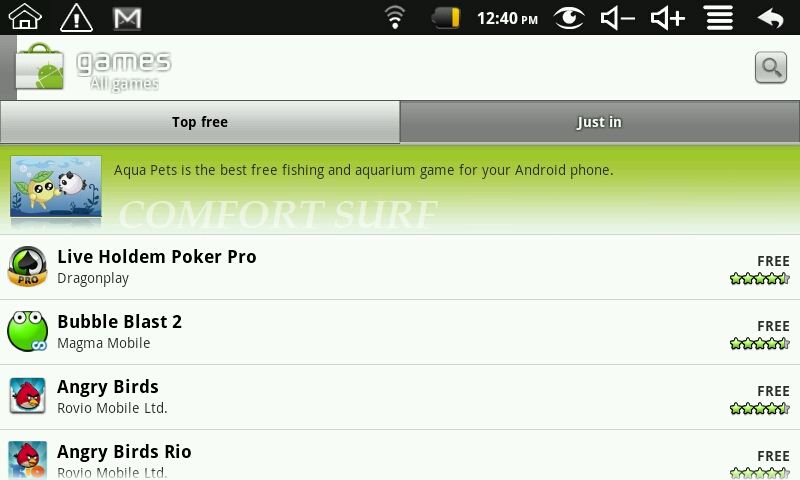The height and width of the screenshot is (480, 800).
Task: Go to the home screen
Action: click(25, 17)
